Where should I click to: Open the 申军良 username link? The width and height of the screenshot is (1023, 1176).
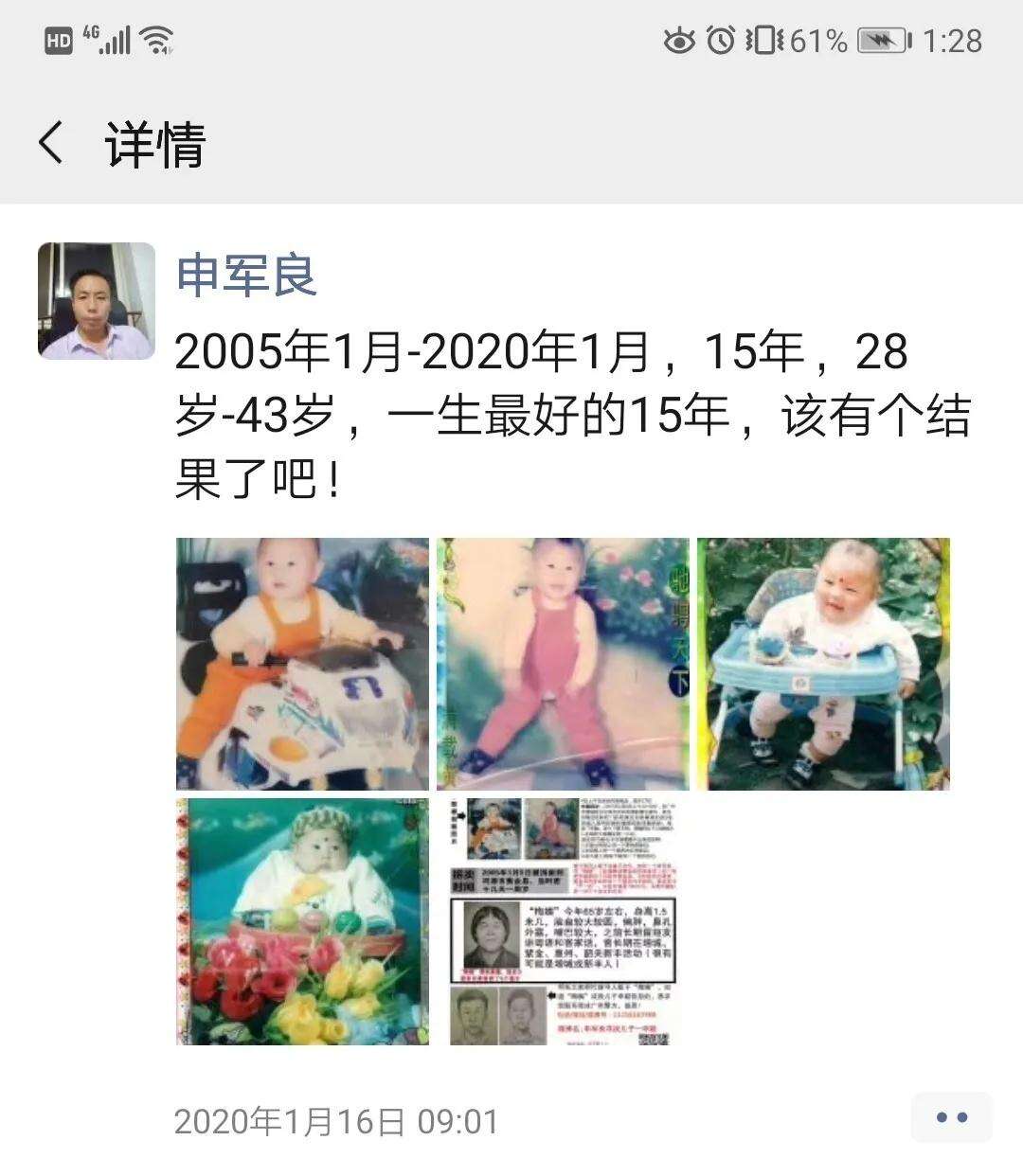click(246, 276)
